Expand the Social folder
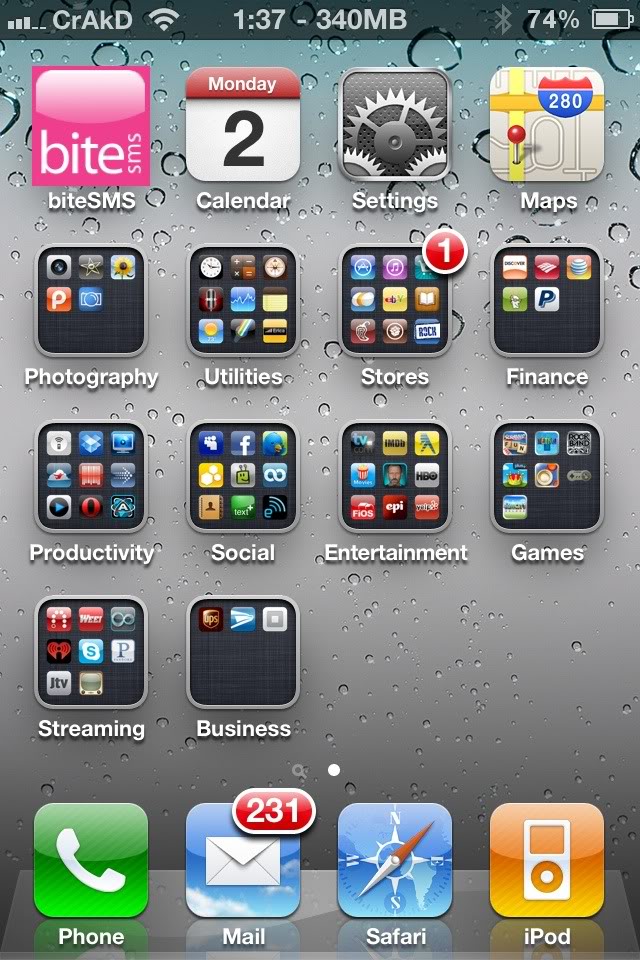Screen dimensions: 640x960 pos(243,476)
